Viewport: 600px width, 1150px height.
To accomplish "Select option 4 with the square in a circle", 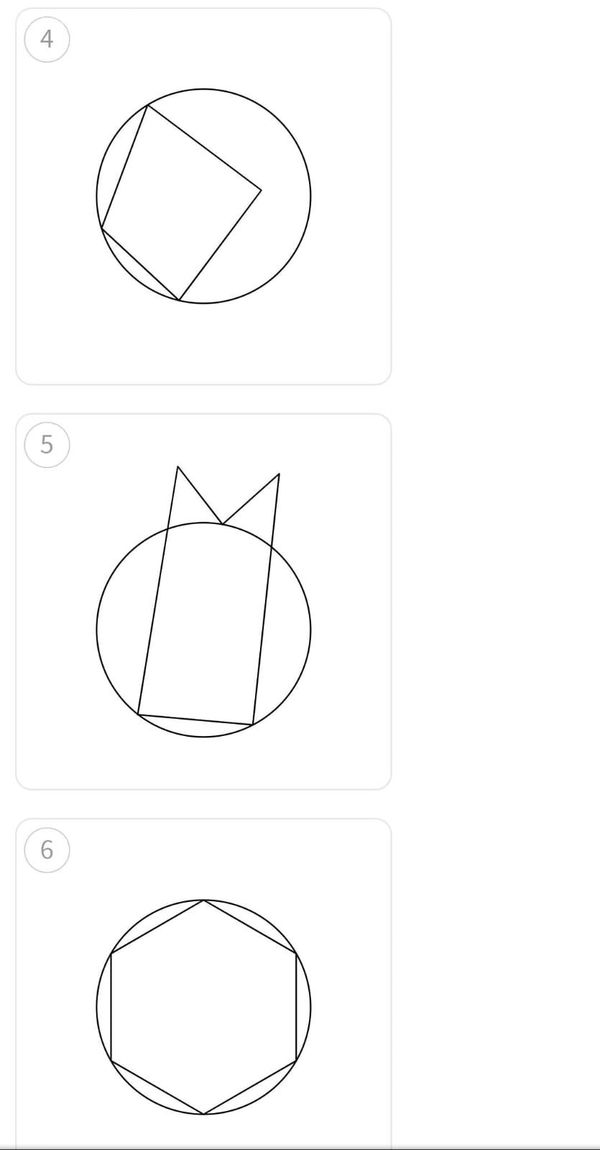I will 203,197.
